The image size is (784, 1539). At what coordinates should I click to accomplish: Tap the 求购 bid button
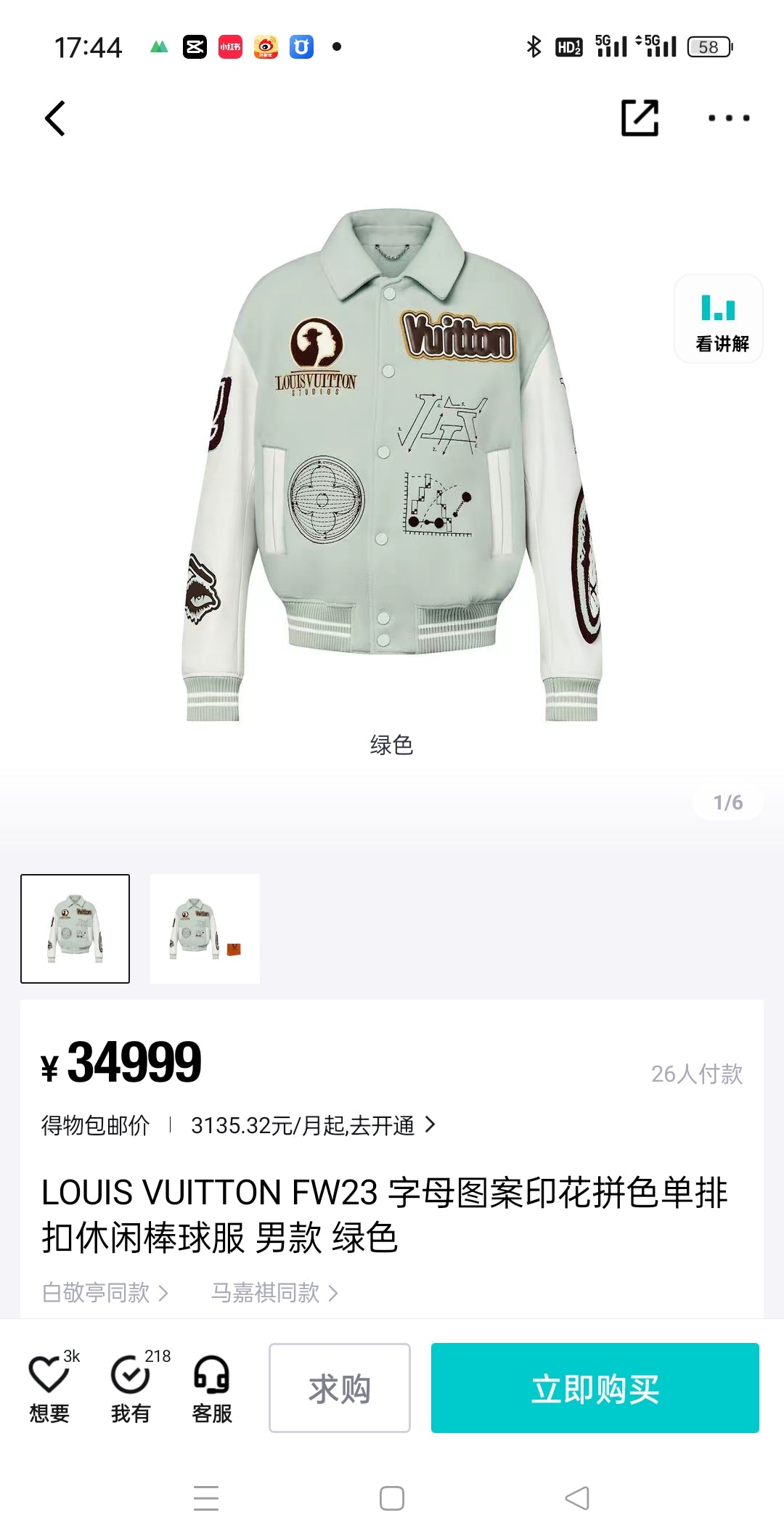[340, 1388]
